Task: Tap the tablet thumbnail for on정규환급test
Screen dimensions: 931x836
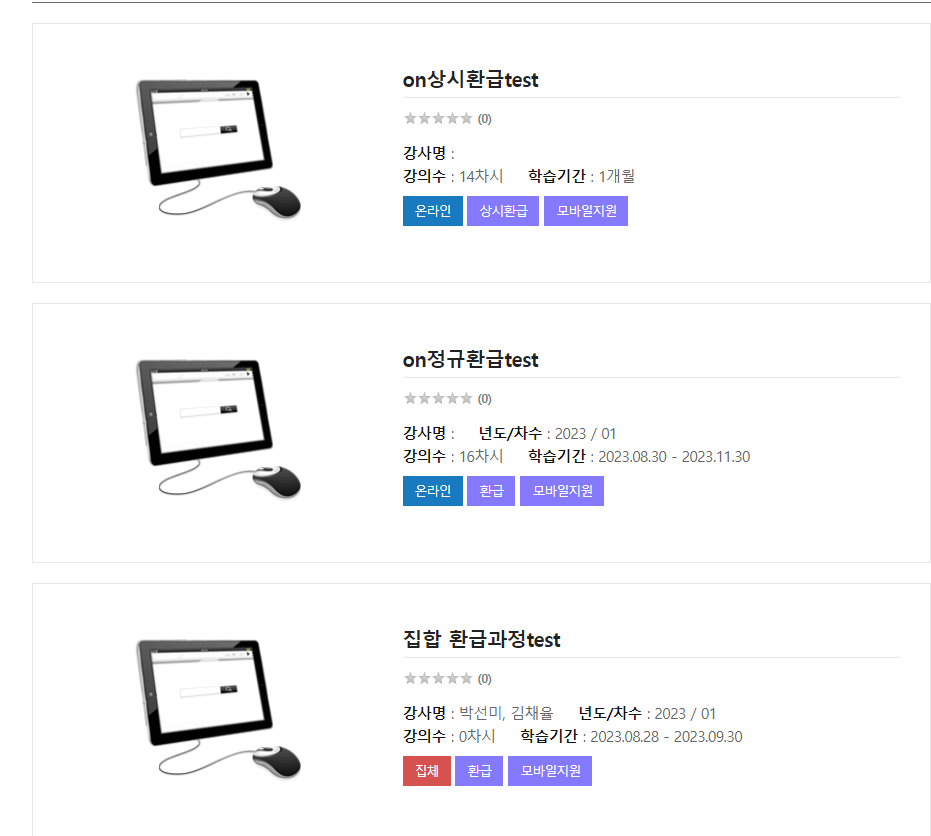Action: coord(218,428)
